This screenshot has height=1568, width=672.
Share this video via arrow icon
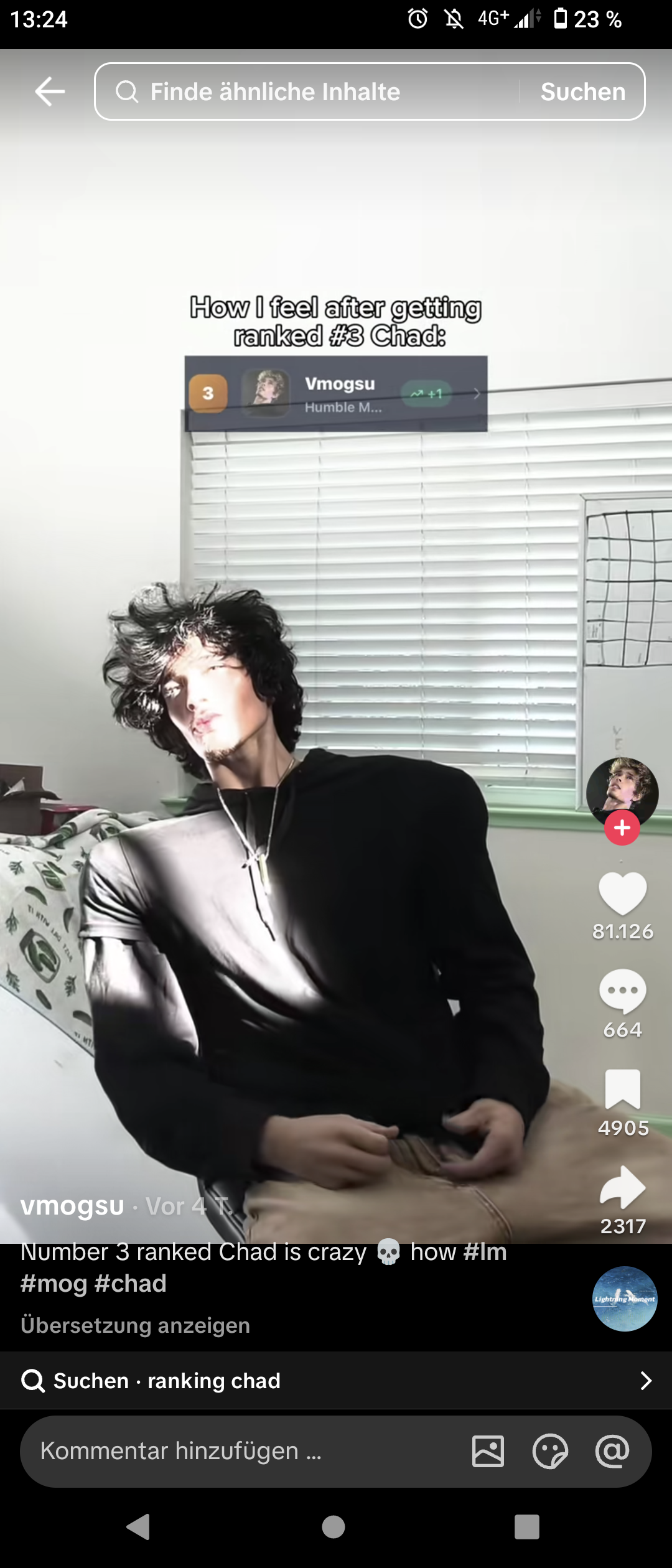(x=622, y=1187)
